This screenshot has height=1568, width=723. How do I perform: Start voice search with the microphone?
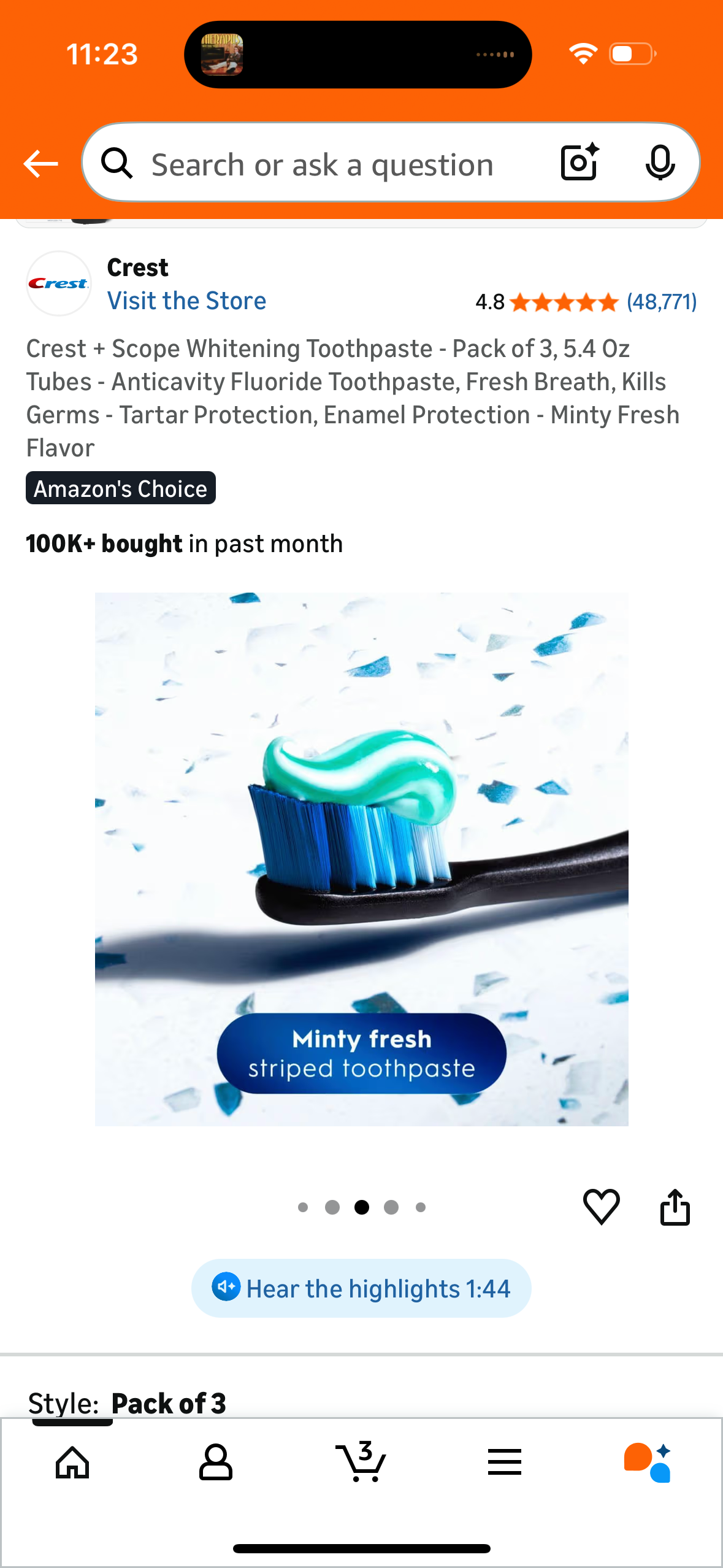coord(660,163)
